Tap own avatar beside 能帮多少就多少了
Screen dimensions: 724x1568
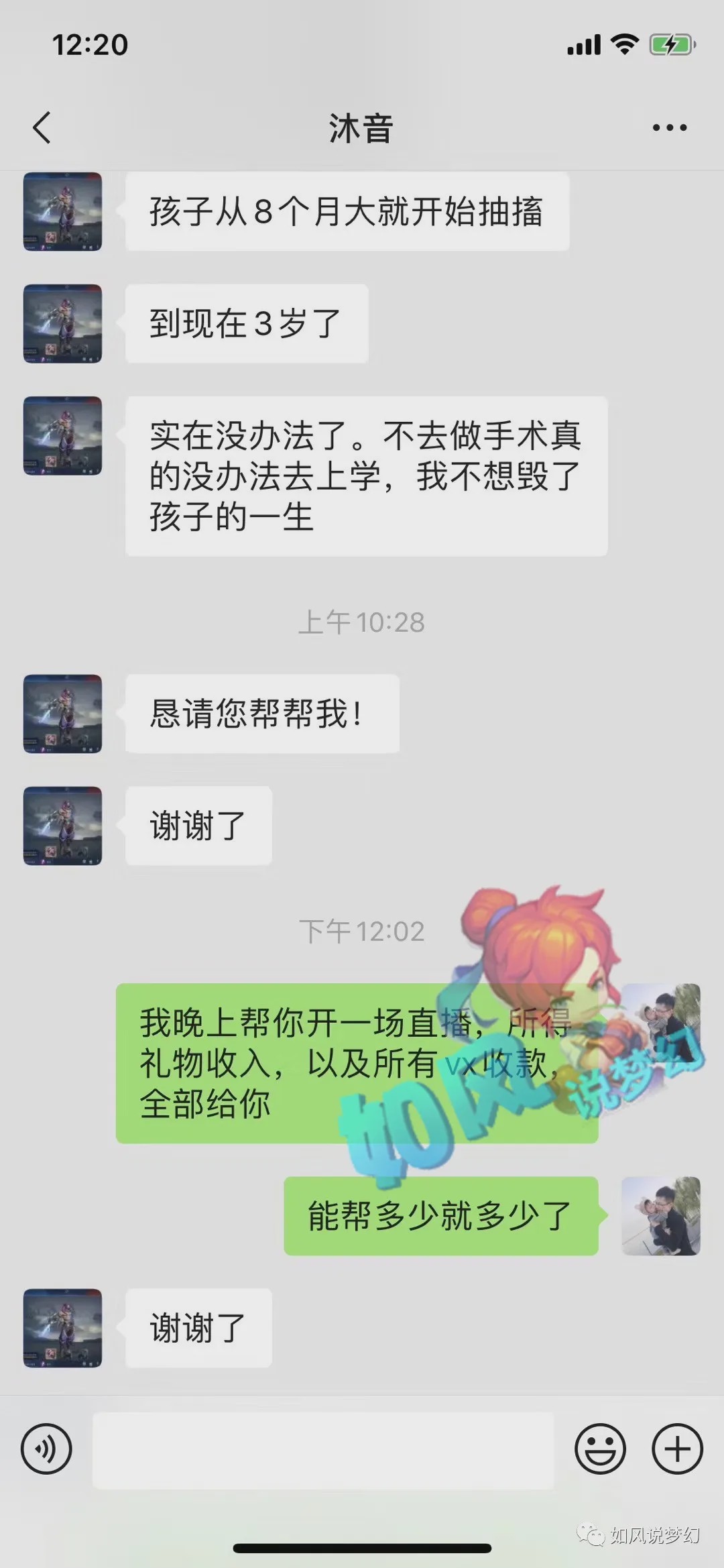point(661,1216)
